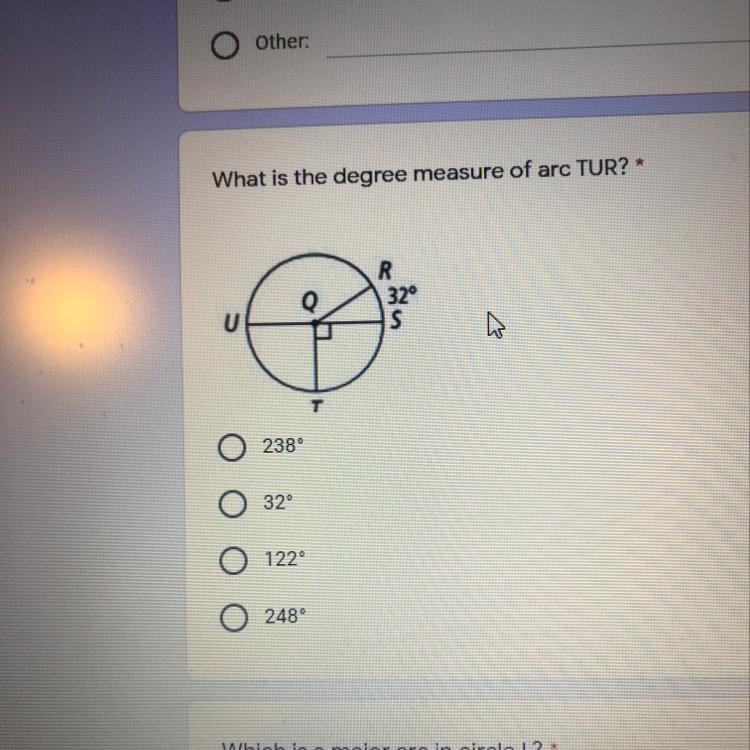Select the Other radio option
Image resolution: width=750 pixels, height=750 pixels.
click(x=226, y=45)
